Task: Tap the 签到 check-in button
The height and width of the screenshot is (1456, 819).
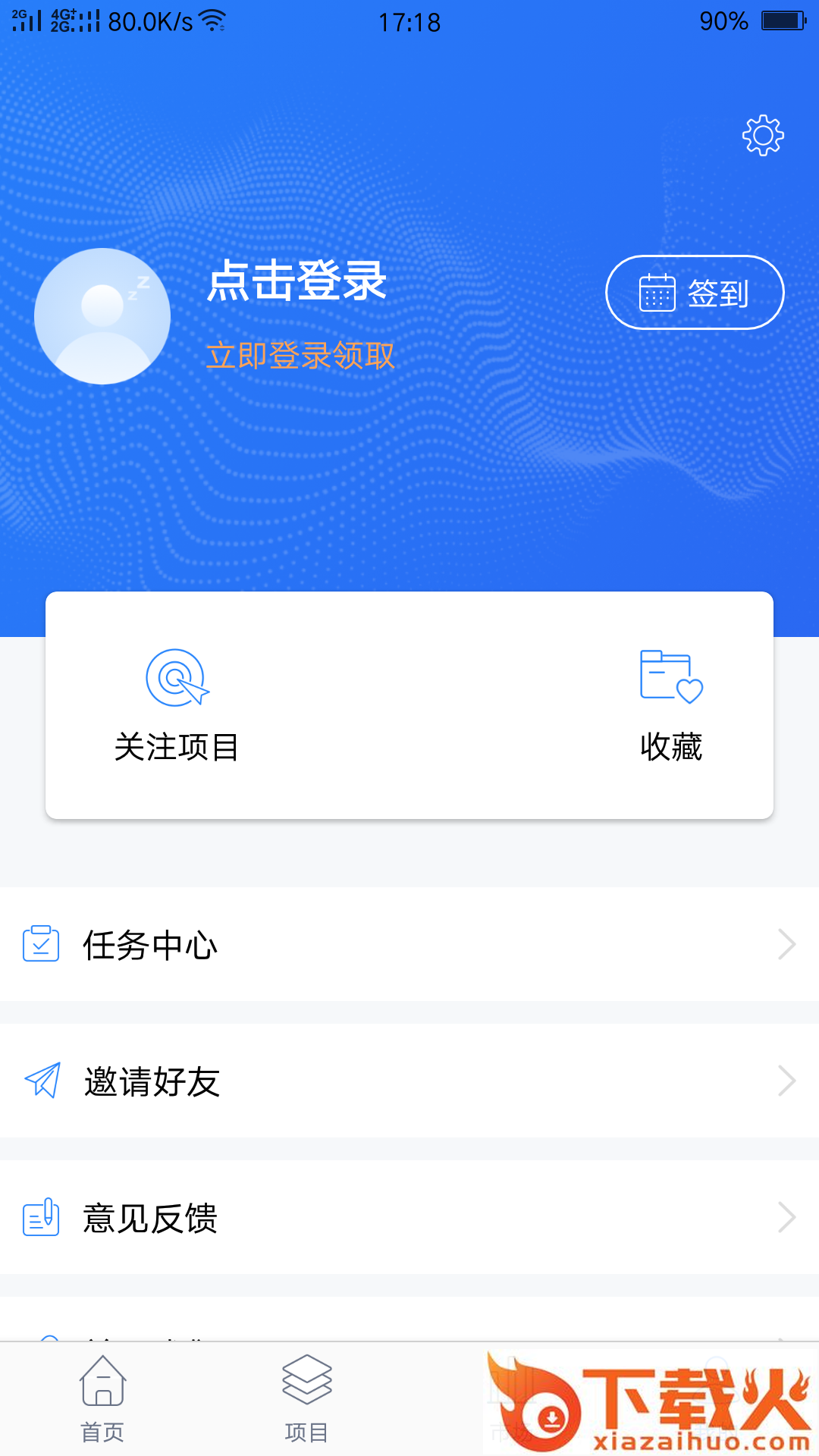Action: click(x=695, y=293)
